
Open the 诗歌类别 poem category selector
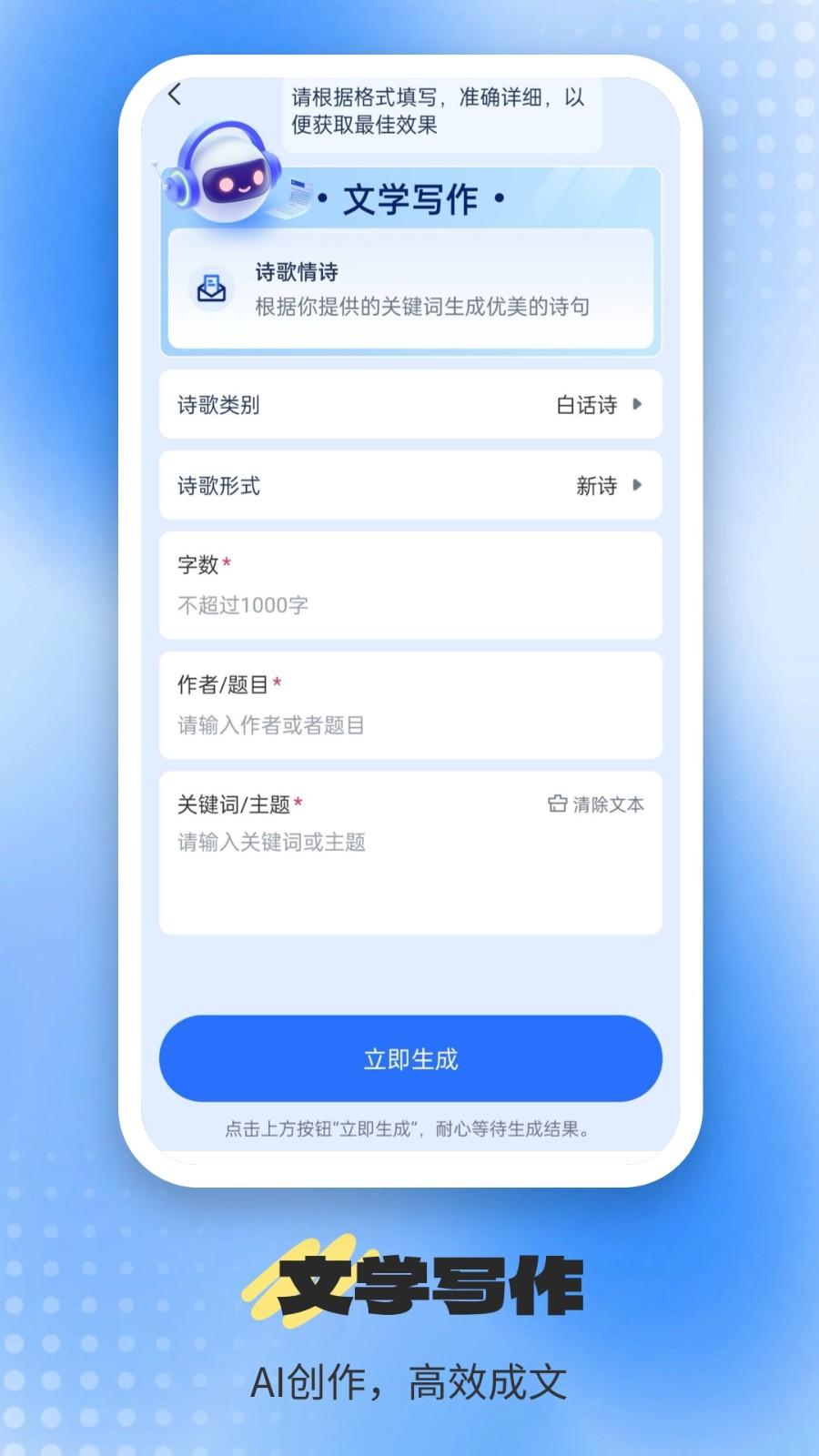click(409, 406)
